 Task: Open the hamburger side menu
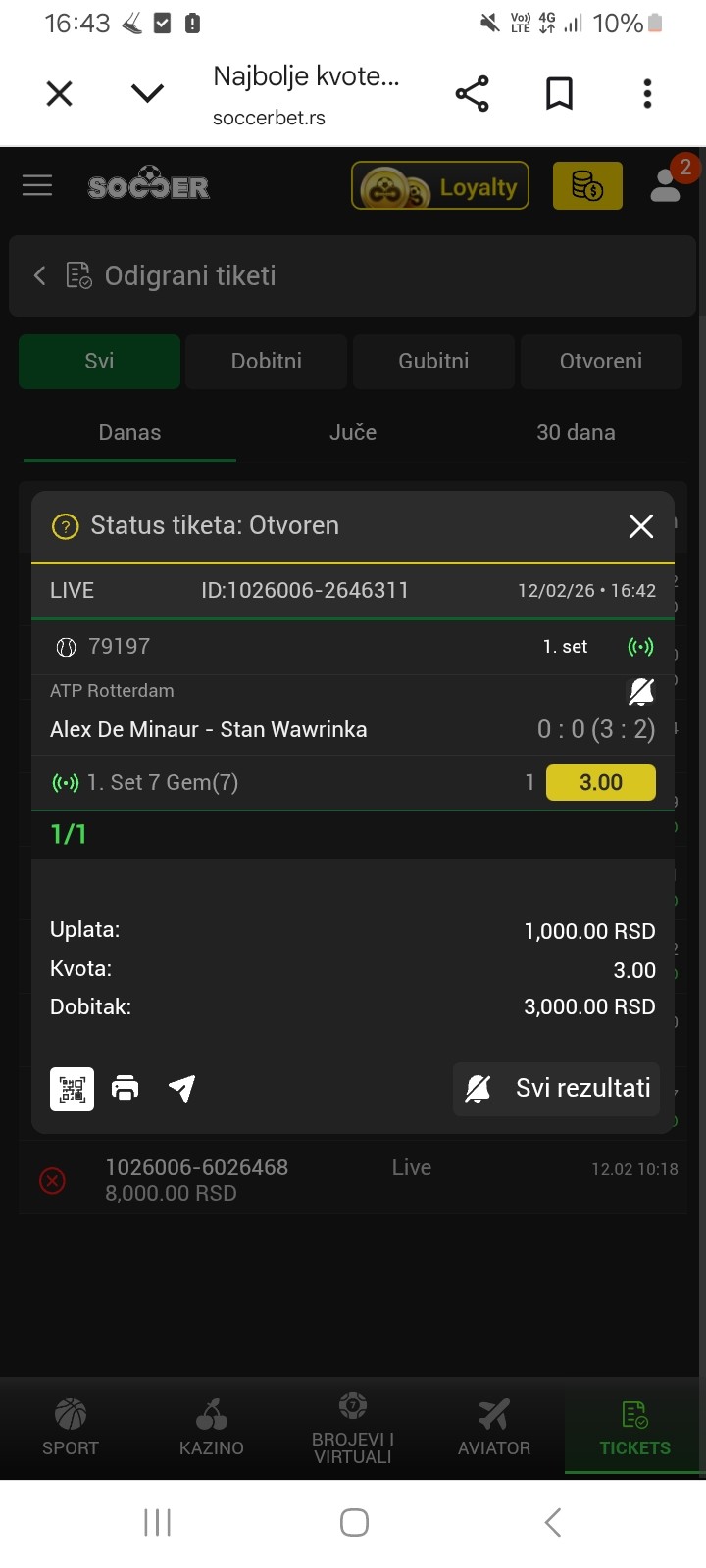37,185
